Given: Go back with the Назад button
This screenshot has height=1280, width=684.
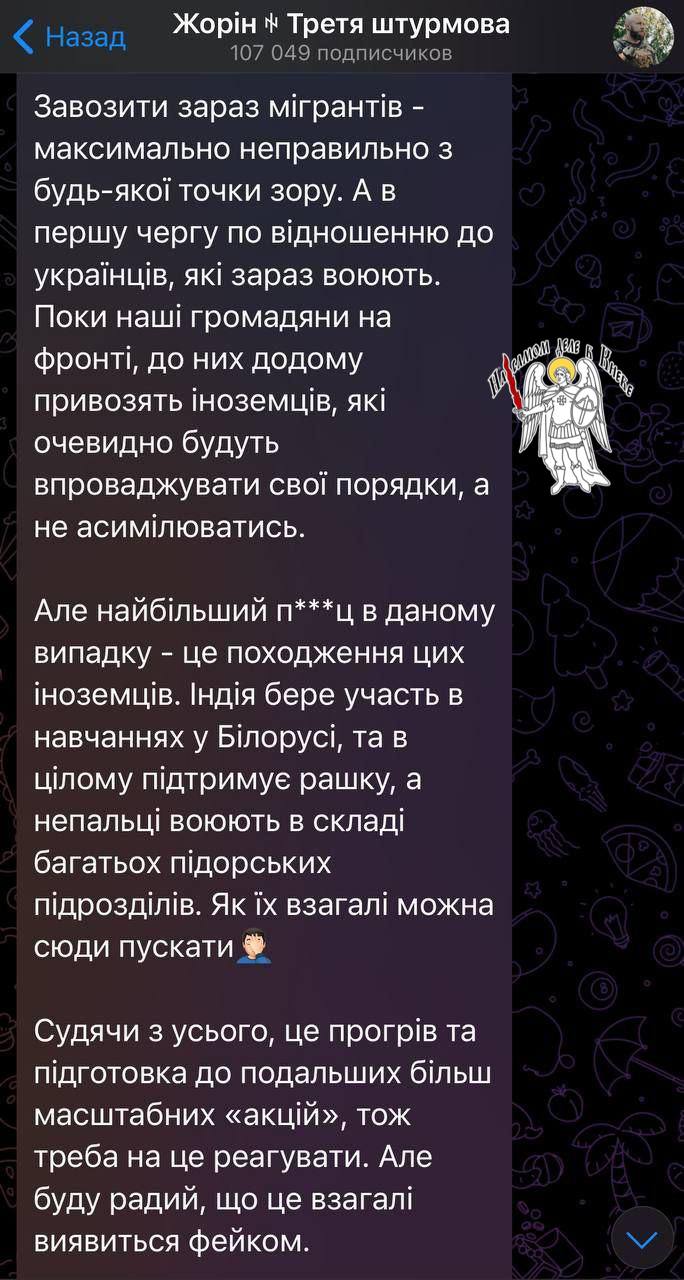Looking at the screenshot, I should [69, 38].
